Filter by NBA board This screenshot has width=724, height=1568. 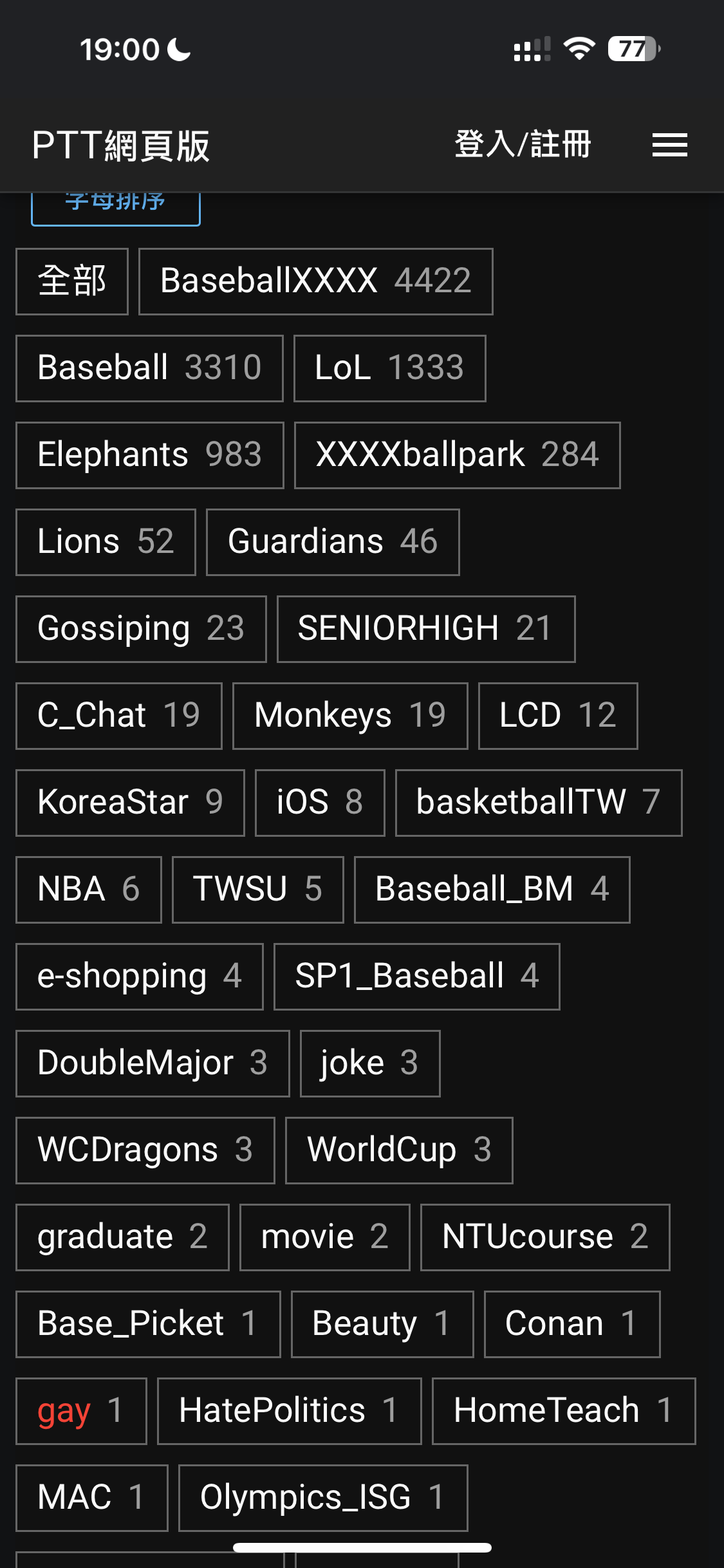click(89, 890)
